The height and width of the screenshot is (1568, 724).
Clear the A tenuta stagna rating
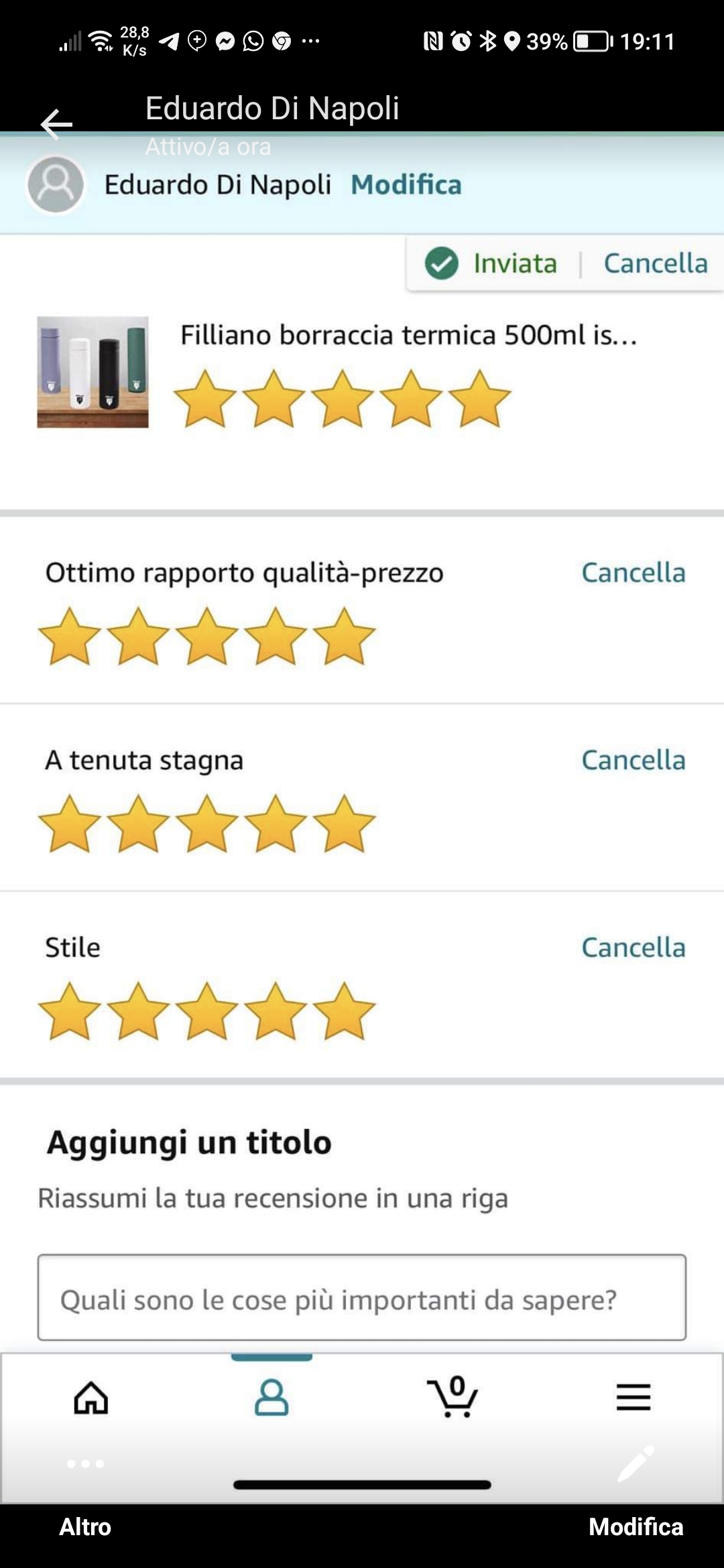click(633, 761)
